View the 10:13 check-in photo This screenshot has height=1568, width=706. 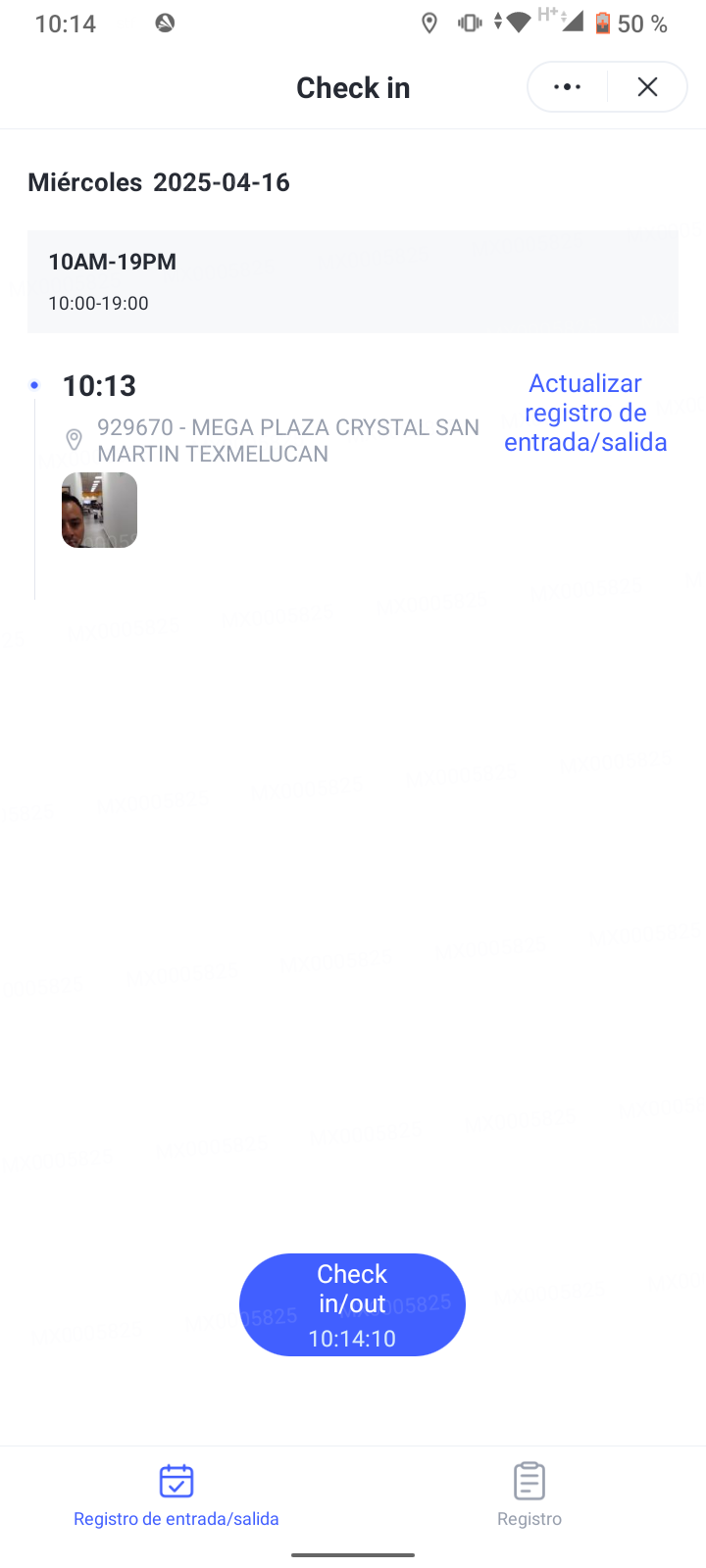coord(99,510)
